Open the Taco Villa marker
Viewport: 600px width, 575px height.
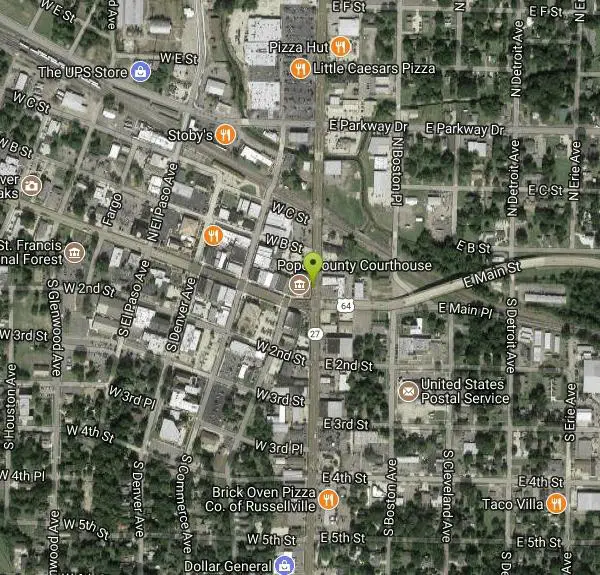tap(556, 503)
